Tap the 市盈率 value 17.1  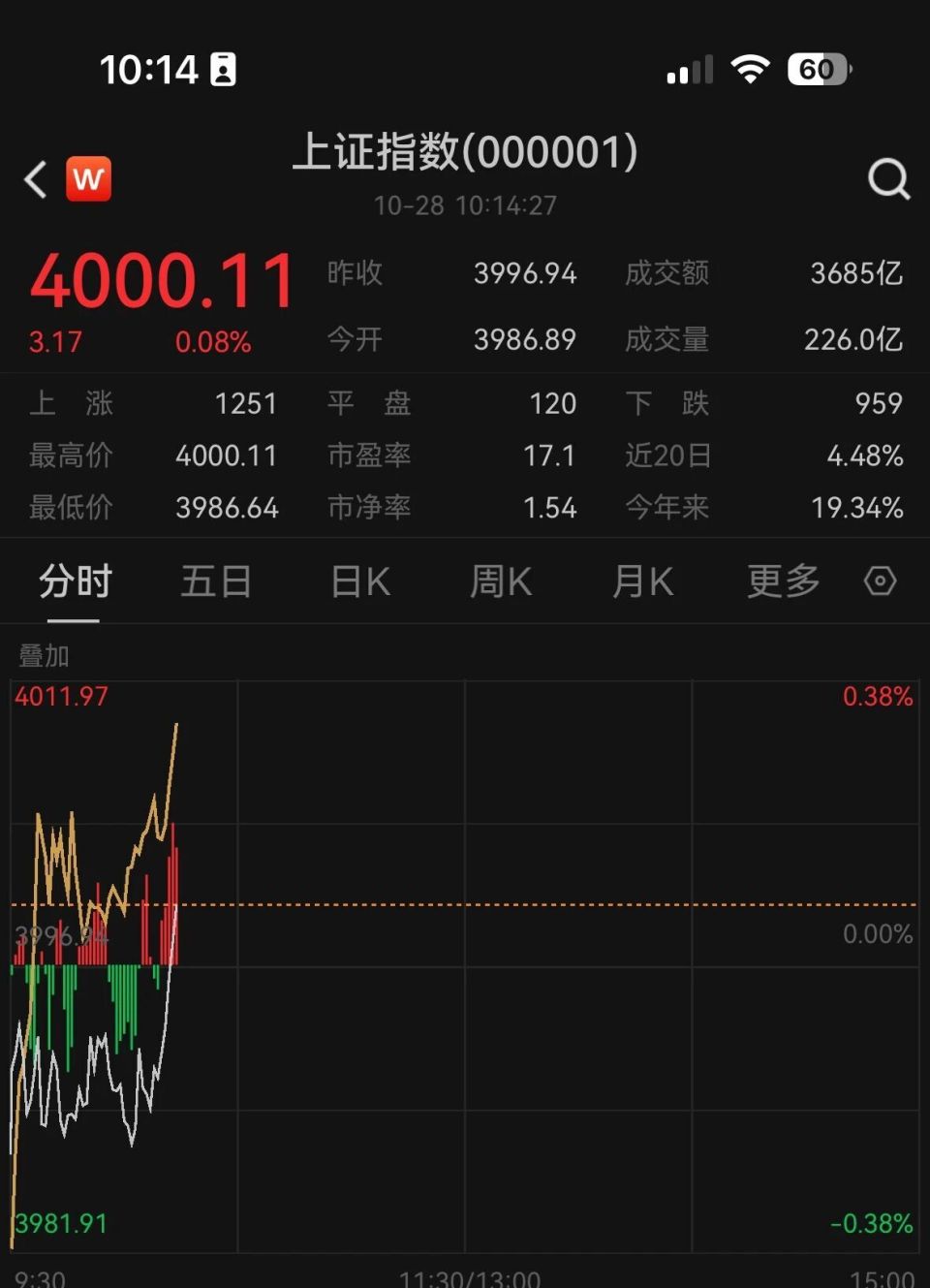tap(551, 455)
